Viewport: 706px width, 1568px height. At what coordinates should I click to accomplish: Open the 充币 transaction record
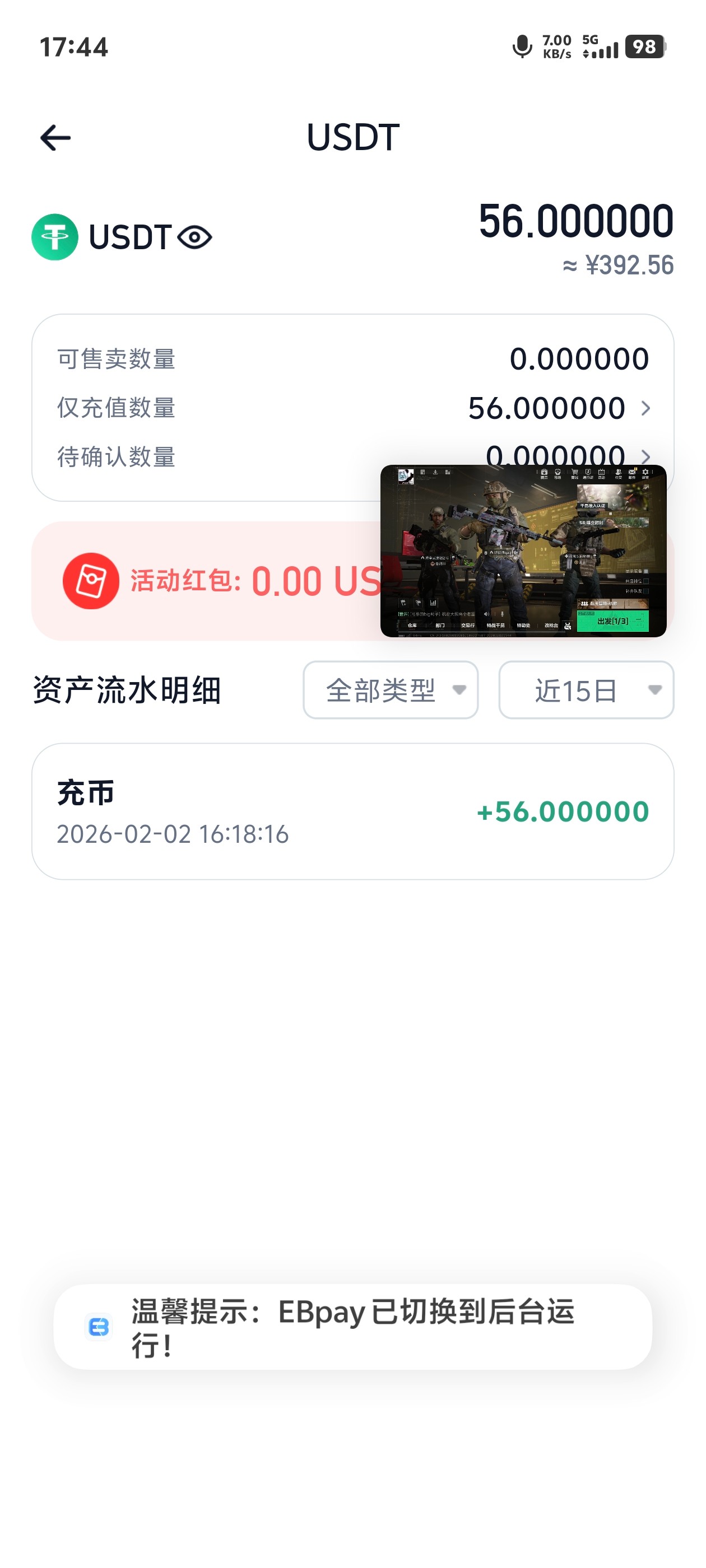click(x=352, y=811)
